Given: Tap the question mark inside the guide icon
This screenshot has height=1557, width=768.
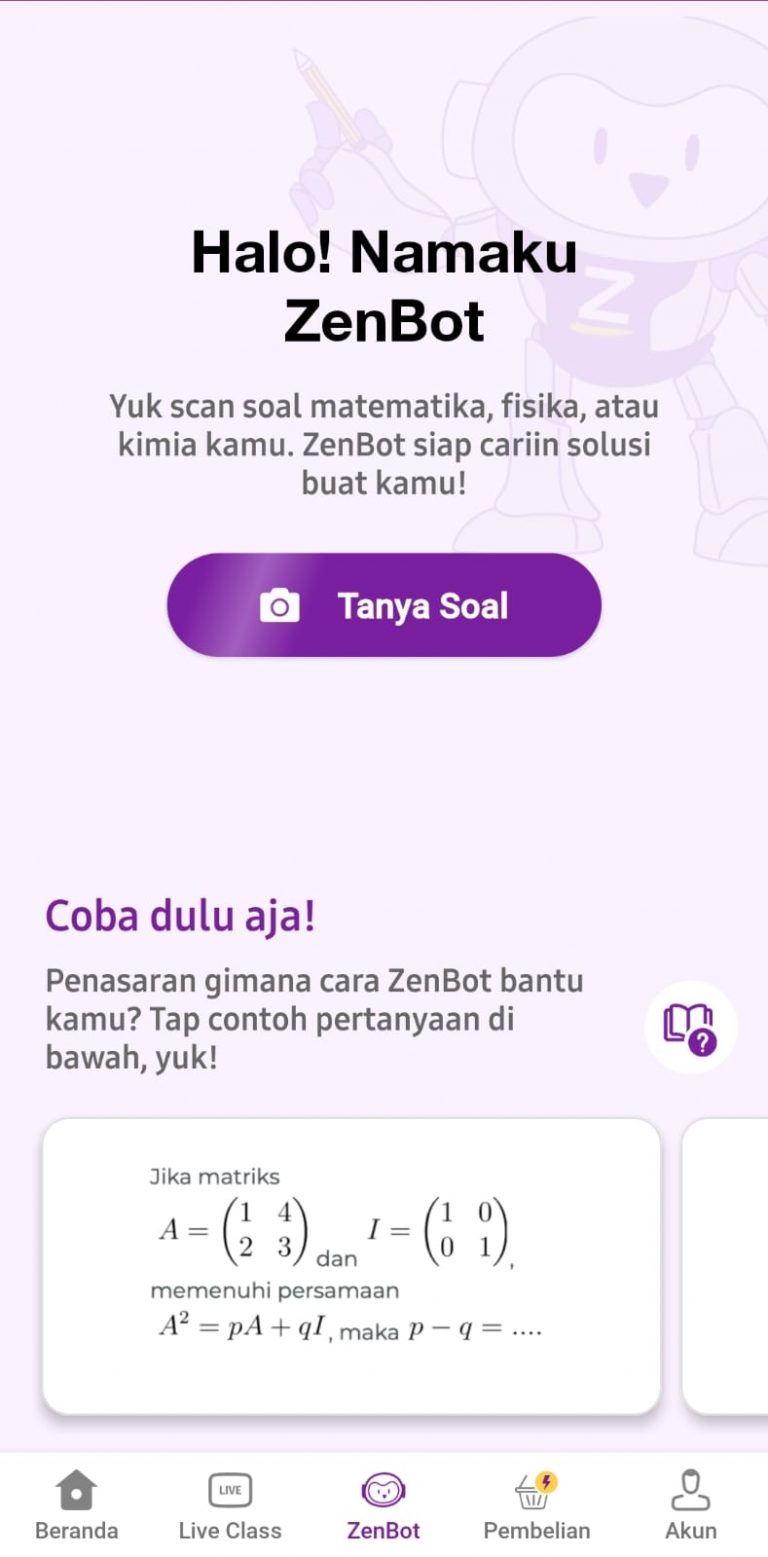Looking at the screenshot, I should point(701,1042).
